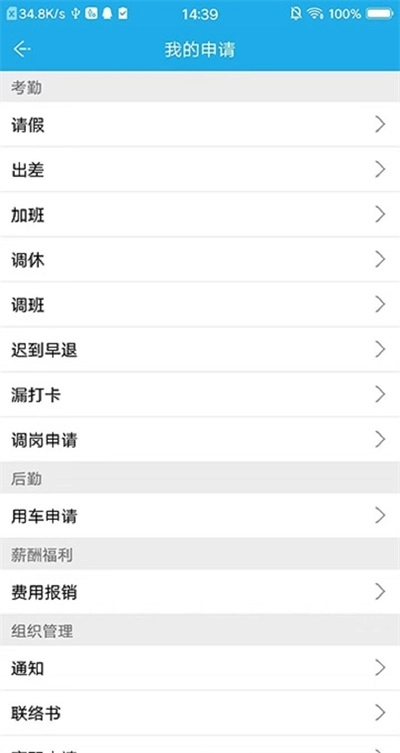Select the 出差 business trip application
Image resolution: width=400 pixels, height=753 pixels.
click(200, 170)
